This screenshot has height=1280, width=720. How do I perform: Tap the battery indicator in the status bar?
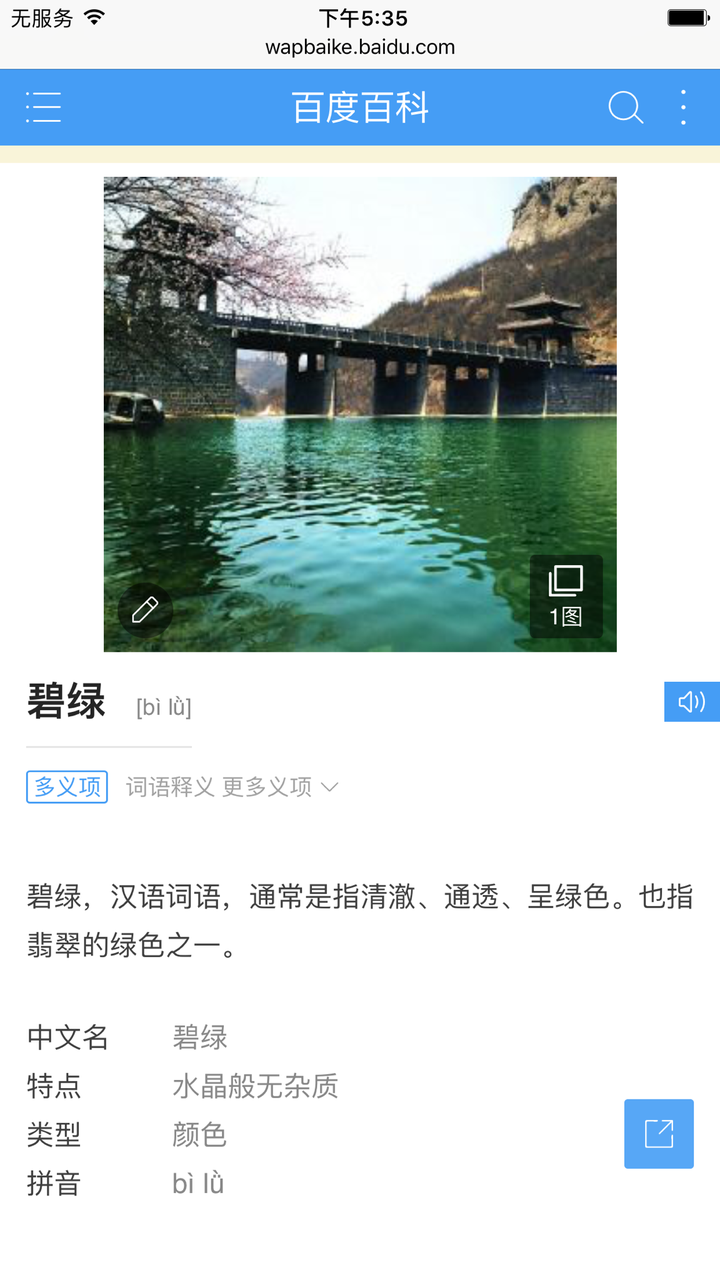(x=684, y=17)
